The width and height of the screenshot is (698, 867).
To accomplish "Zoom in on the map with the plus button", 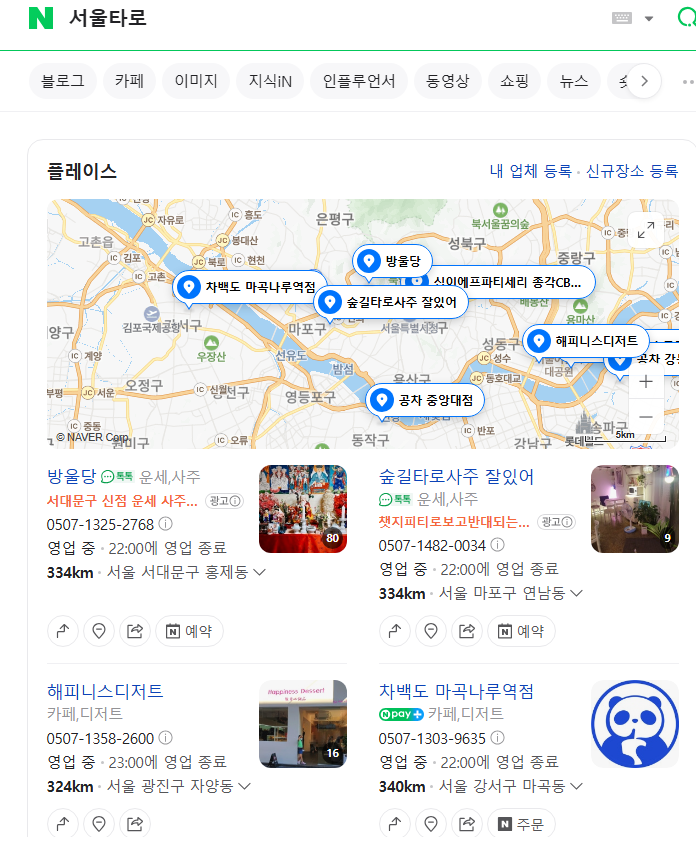I will (646, 381).
